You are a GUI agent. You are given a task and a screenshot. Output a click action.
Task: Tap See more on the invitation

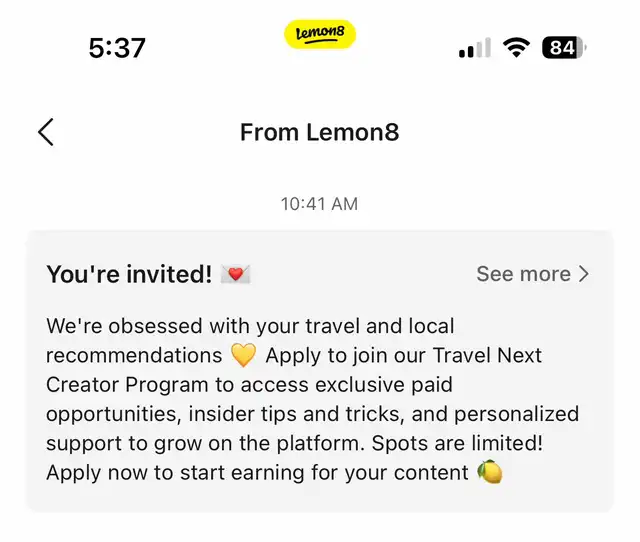click(x=532, y=274)
